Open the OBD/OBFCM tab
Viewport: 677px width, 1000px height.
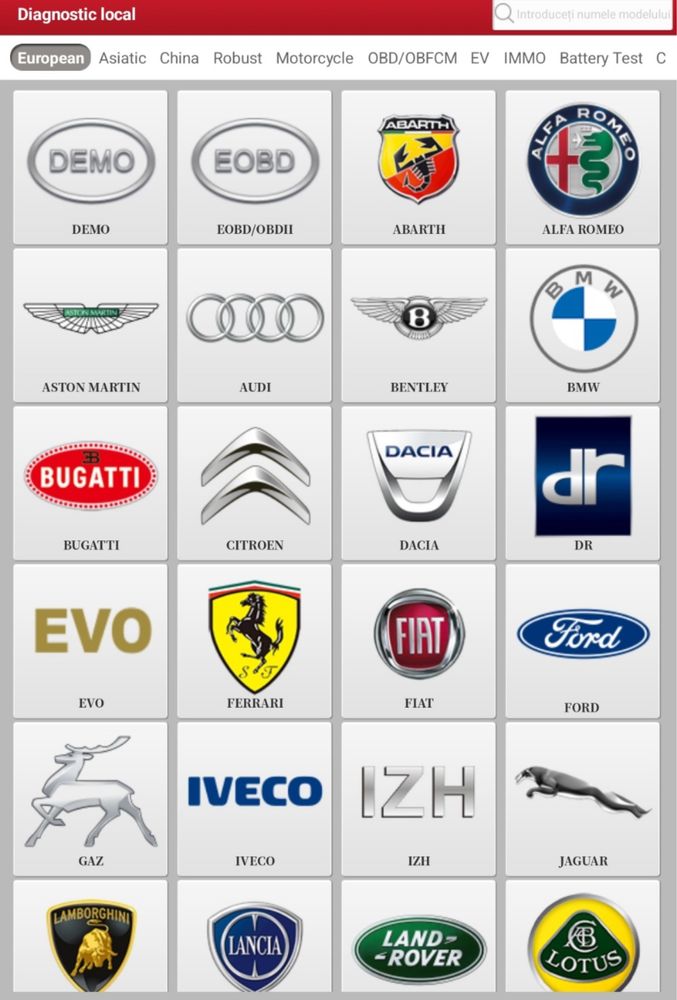(412, 58)
